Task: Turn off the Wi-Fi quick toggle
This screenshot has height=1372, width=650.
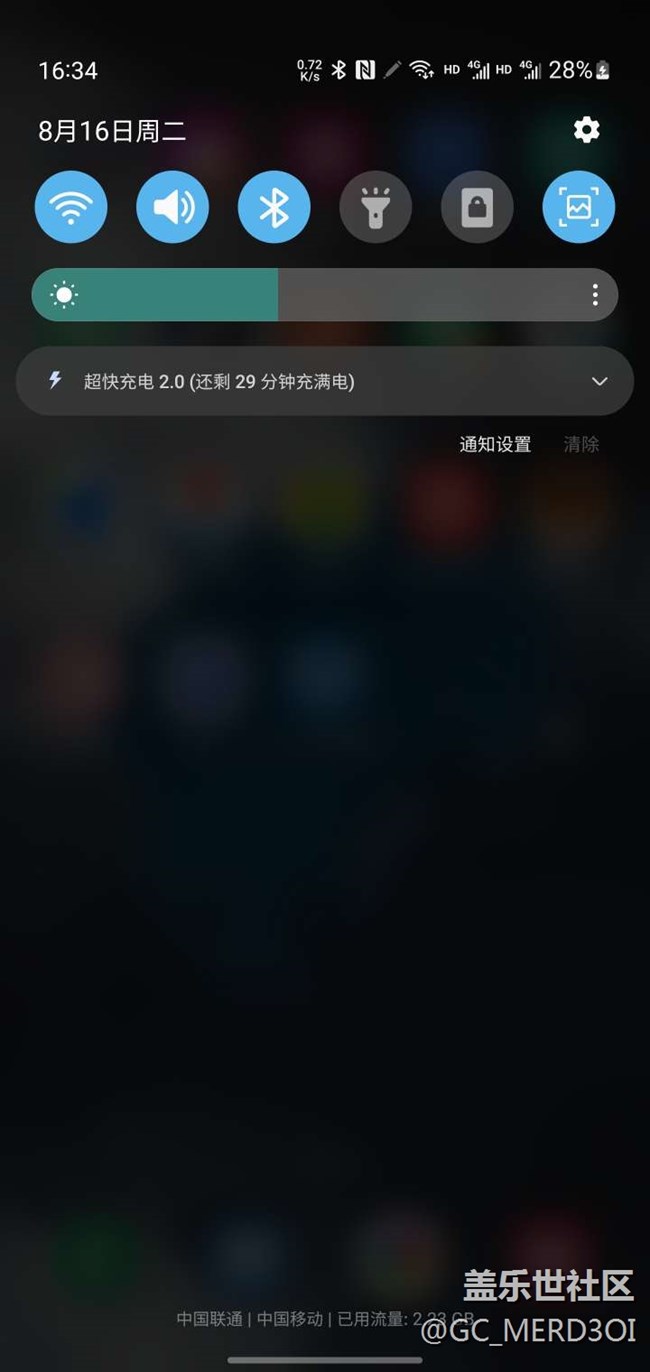Action: pyautogui.click(x=71, y=207)
